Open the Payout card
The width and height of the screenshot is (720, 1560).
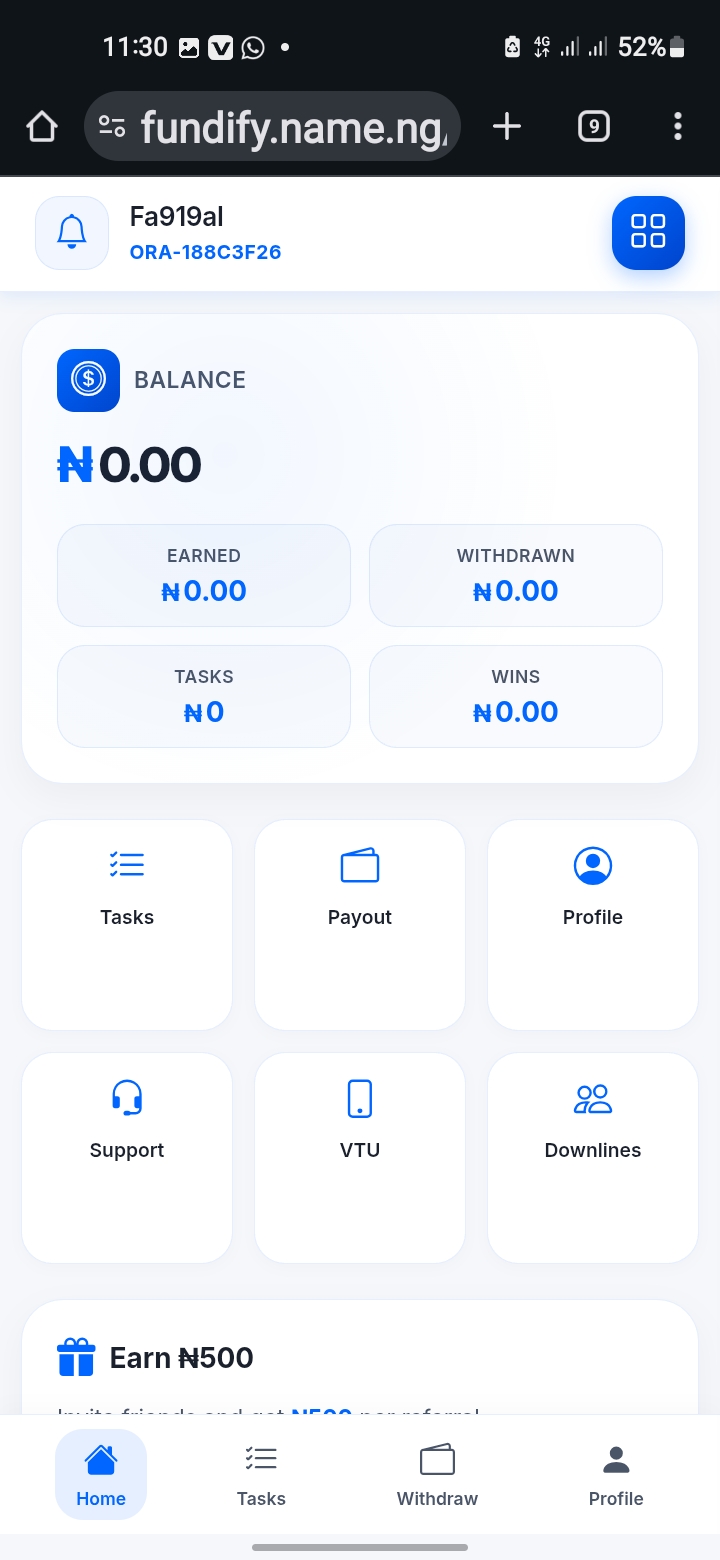click(360, 924)
